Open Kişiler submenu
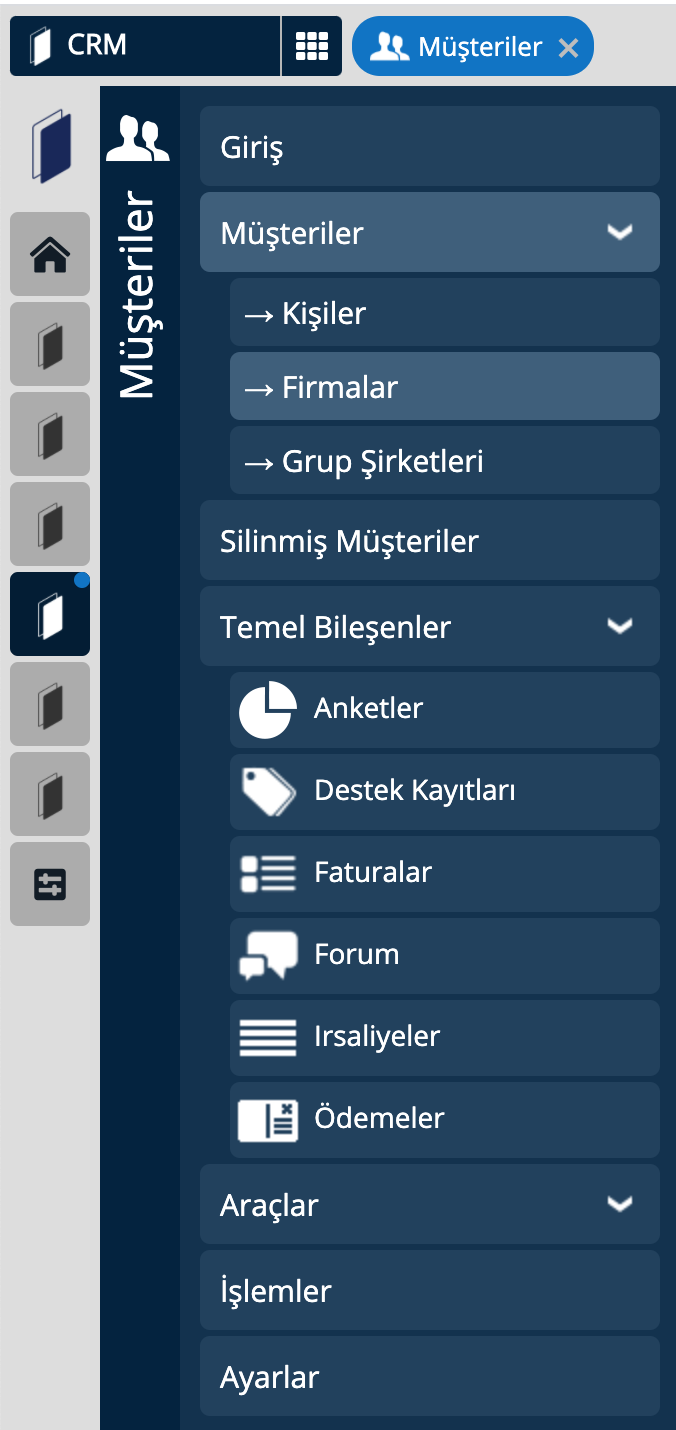 click(x=445, y=312)
